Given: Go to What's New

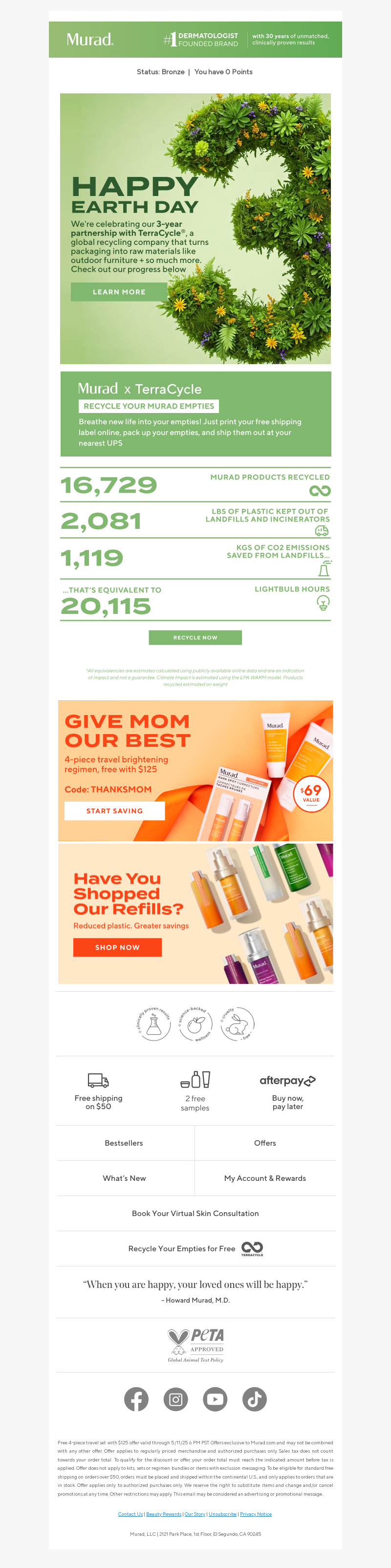Looking at the screenshot, I should coord(124,1178).
